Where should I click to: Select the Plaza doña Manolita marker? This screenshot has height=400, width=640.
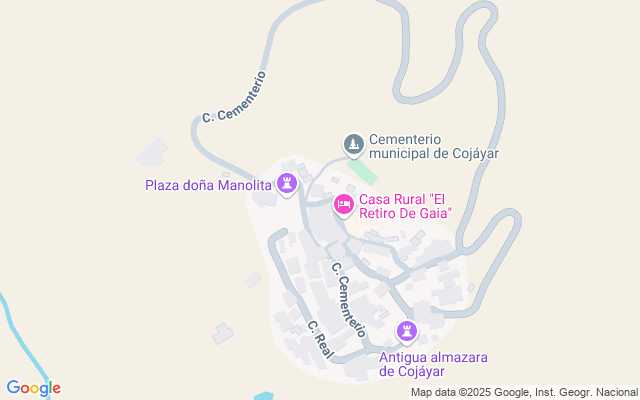click(288, 183)
